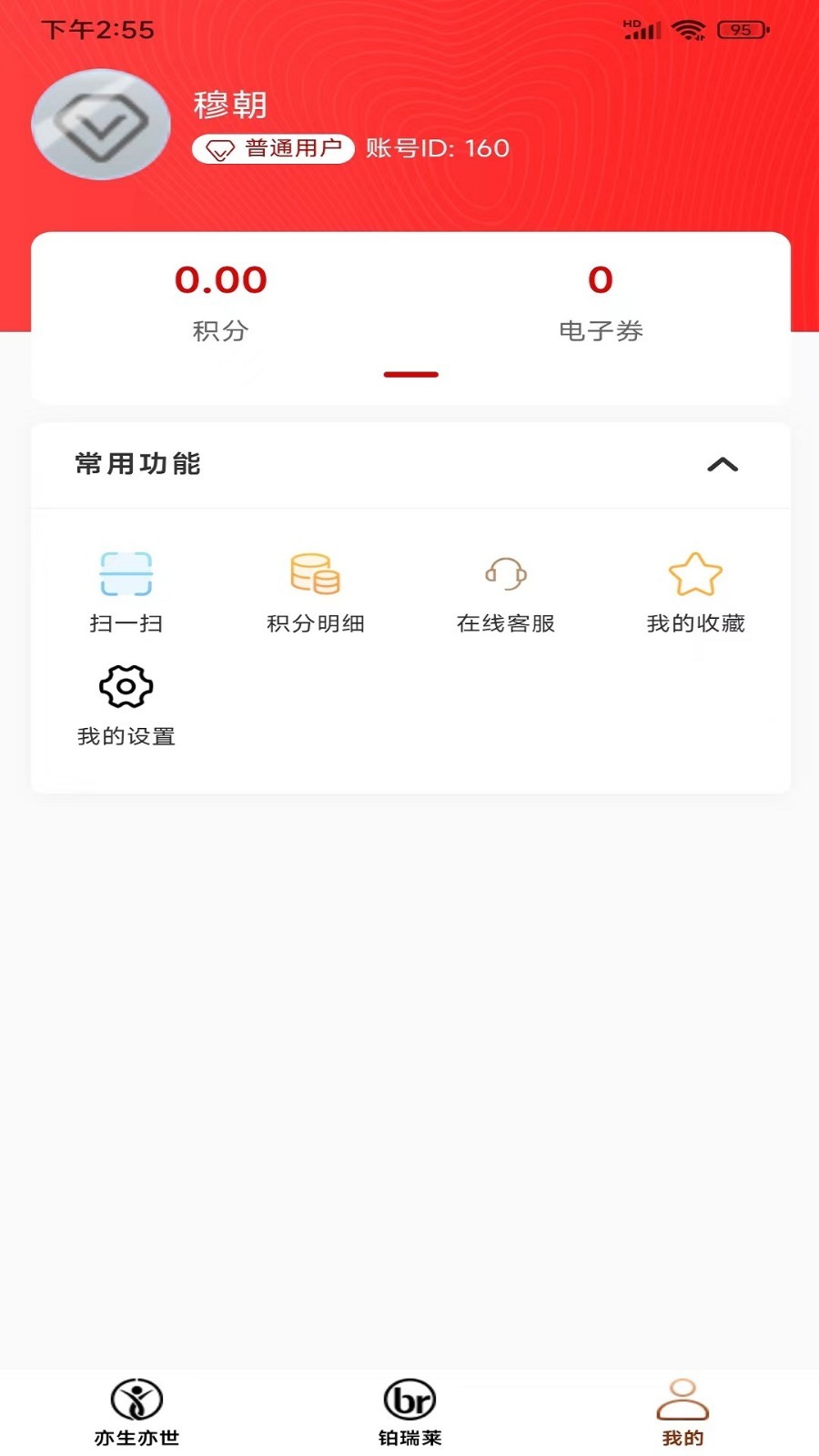The image size is (819, 1456).
Task: Tap the 普通用户 membership badge
Action: click(273, 148)
